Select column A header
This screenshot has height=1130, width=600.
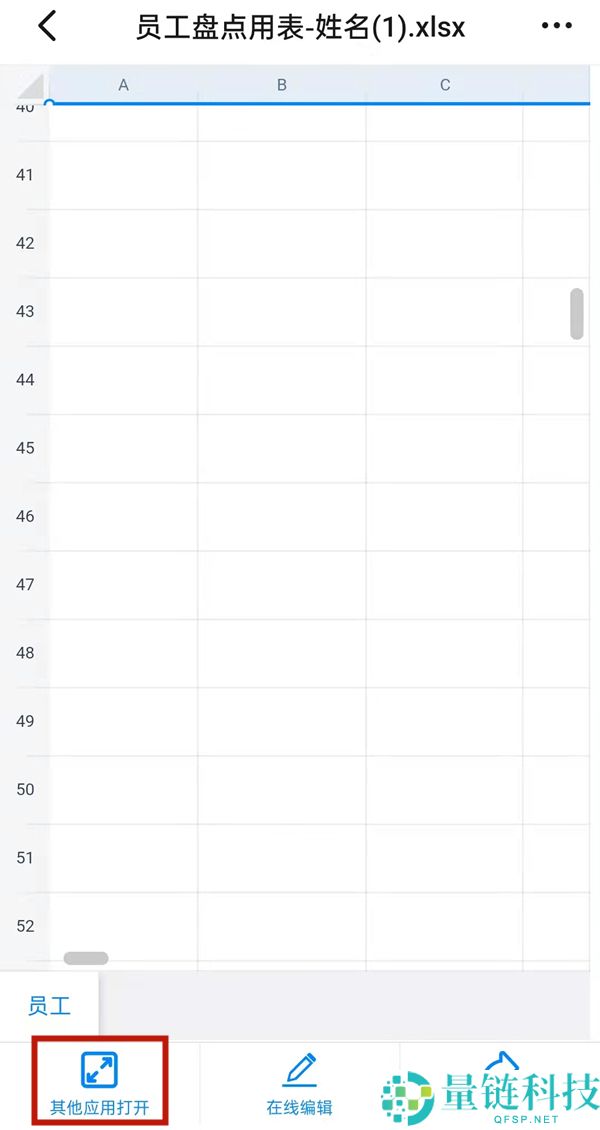[x=124, y=86]
